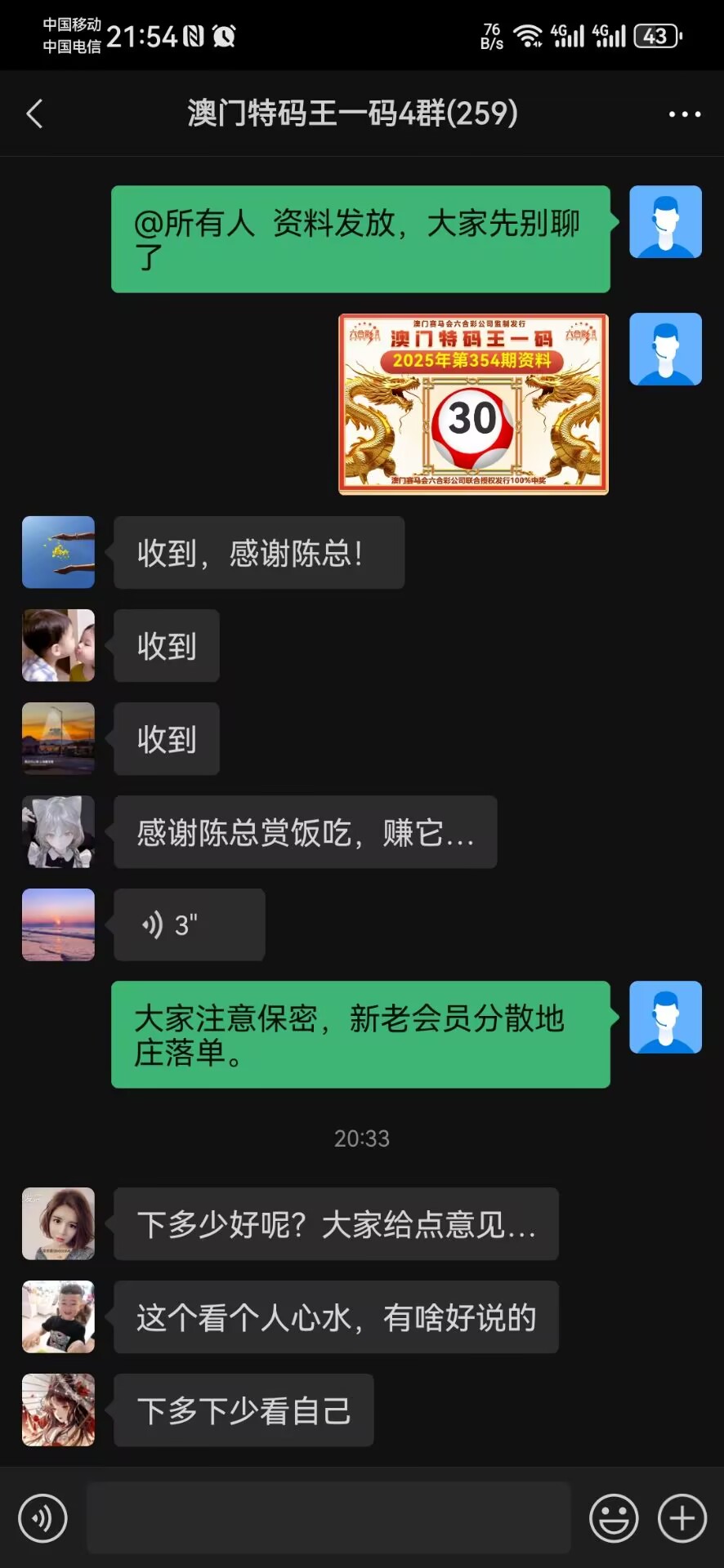Switch to voice input mode
The height and width of the screenshot is (1568, 724).
[42, 1518]
